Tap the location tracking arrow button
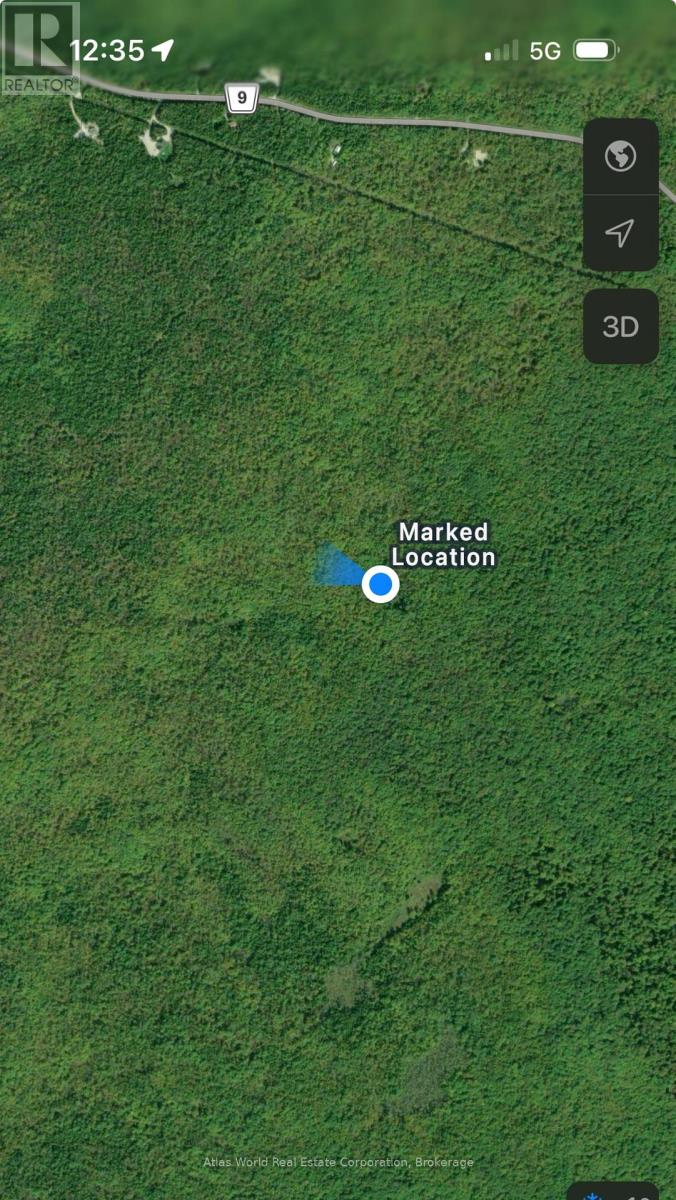Screen dimensions: 676x1200 pos(620,234)
